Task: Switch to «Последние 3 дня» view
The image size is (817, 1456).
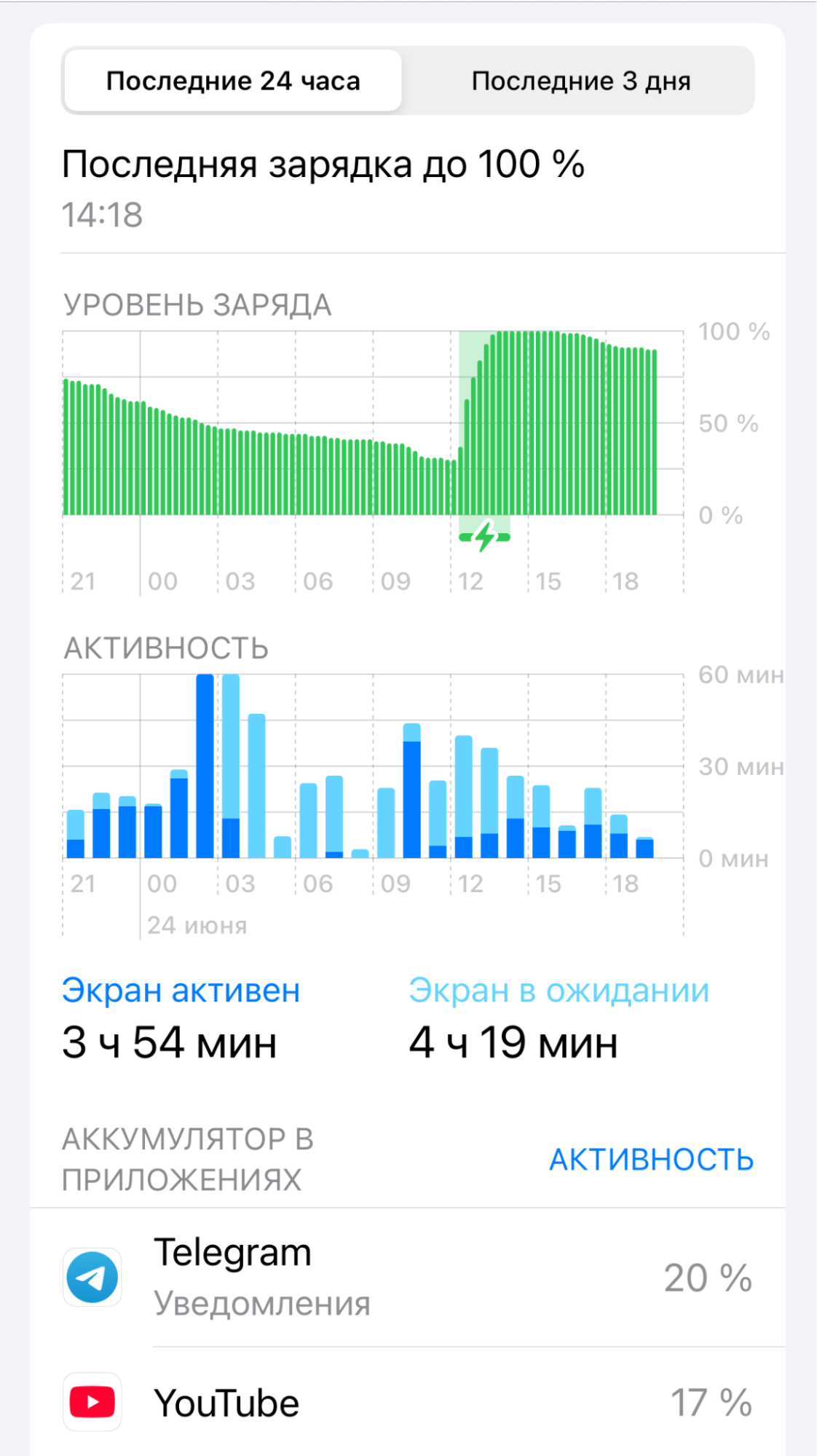Action: click(580, 81)
